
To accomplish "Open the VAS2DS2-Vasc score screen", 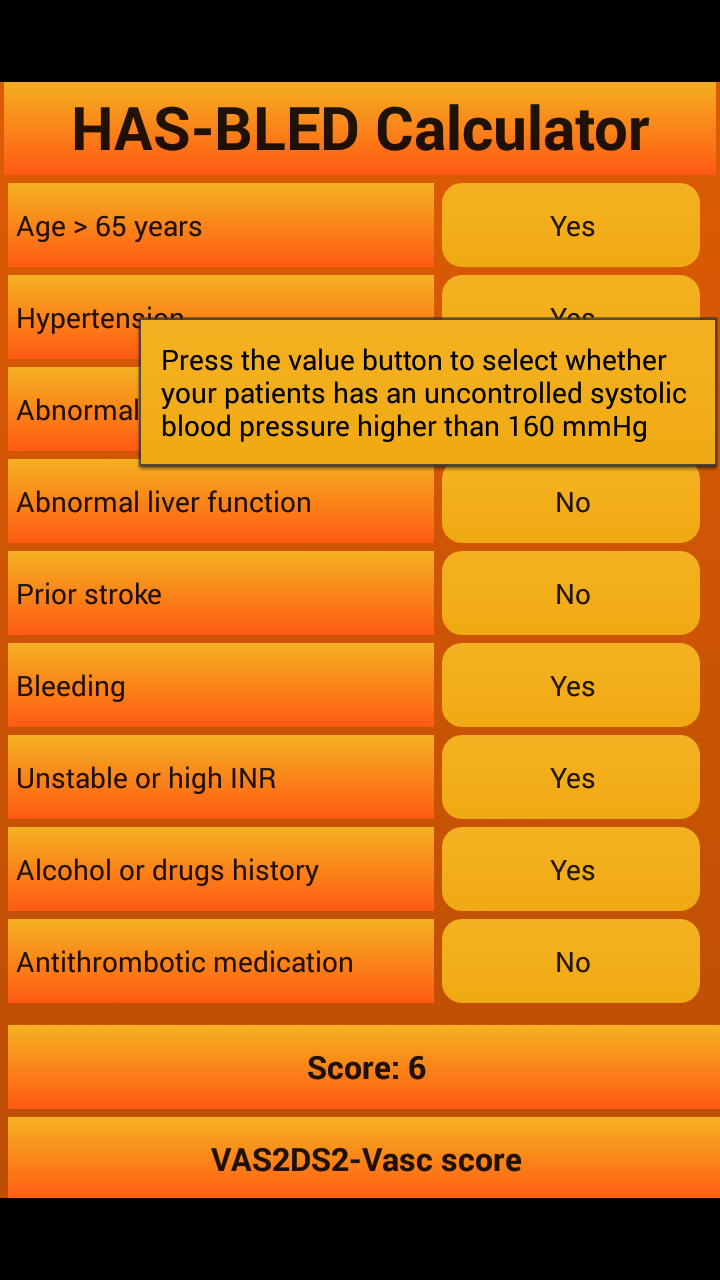I will 366,1159.
